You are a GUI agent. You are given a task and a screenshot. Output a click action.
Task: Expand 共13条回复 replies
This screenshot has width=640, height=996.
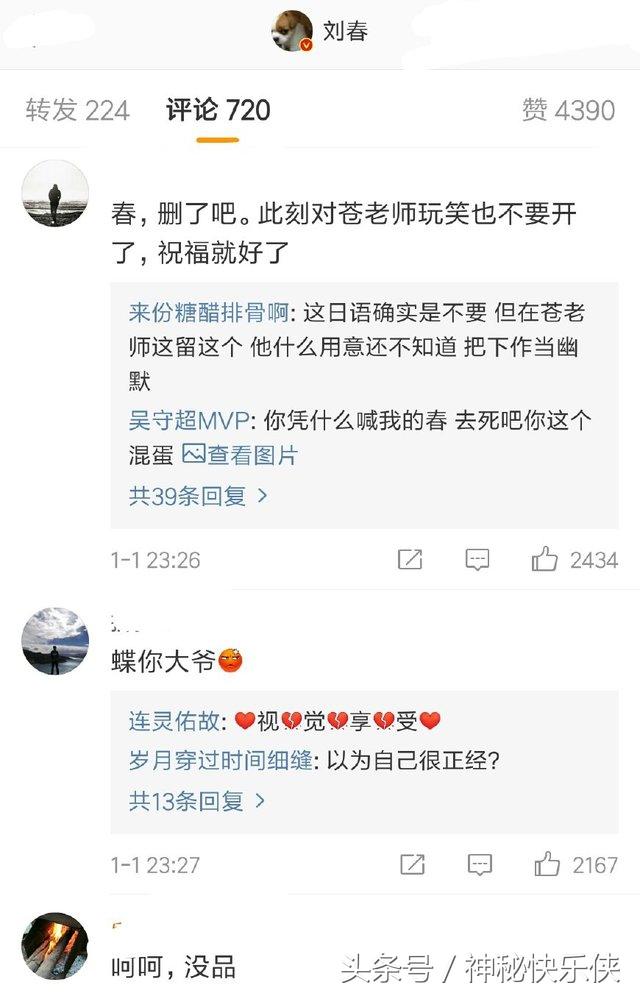pos(198,800)
